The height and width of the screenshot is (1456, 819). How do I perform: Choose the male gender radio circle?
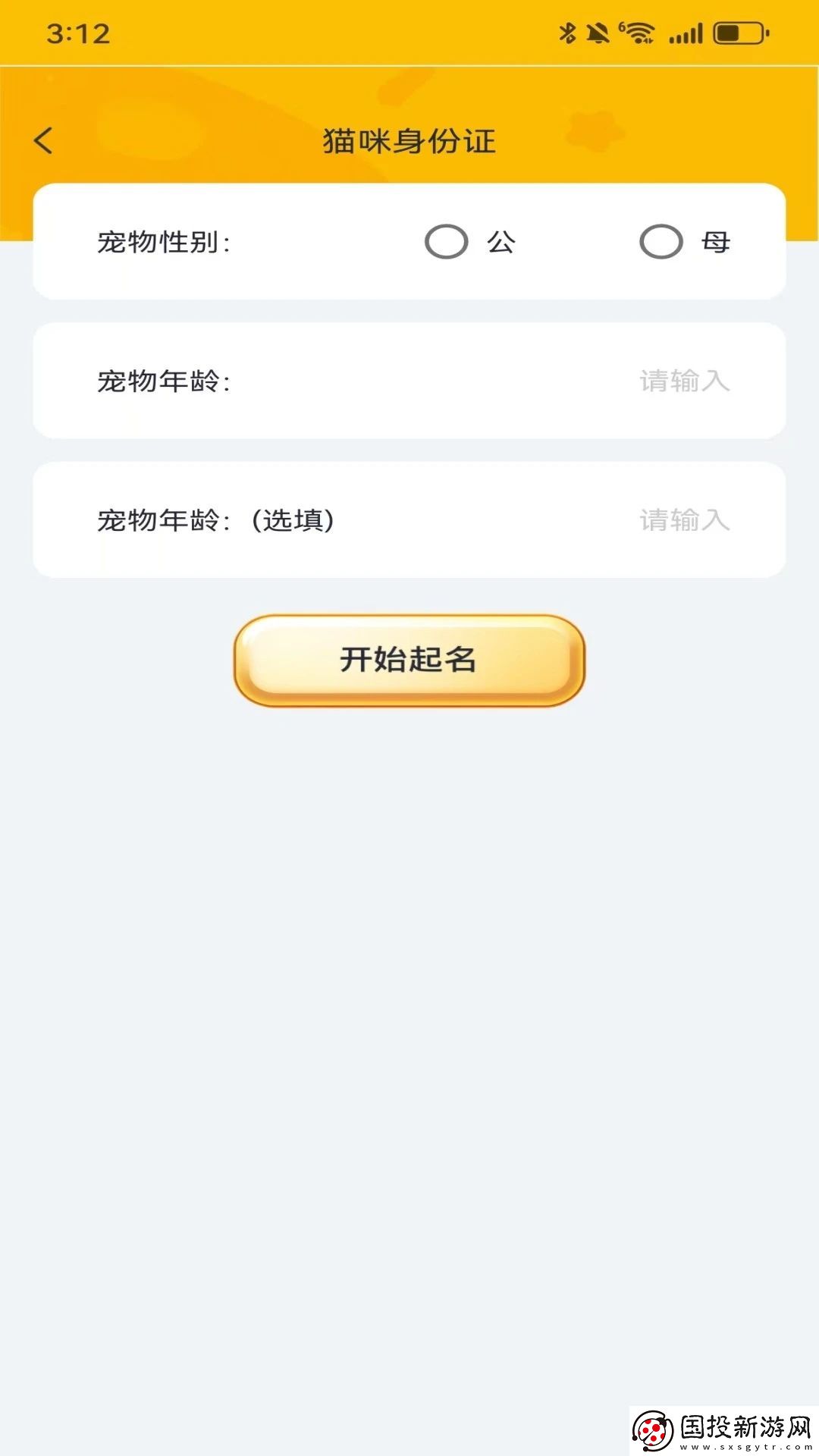(447, 242)
